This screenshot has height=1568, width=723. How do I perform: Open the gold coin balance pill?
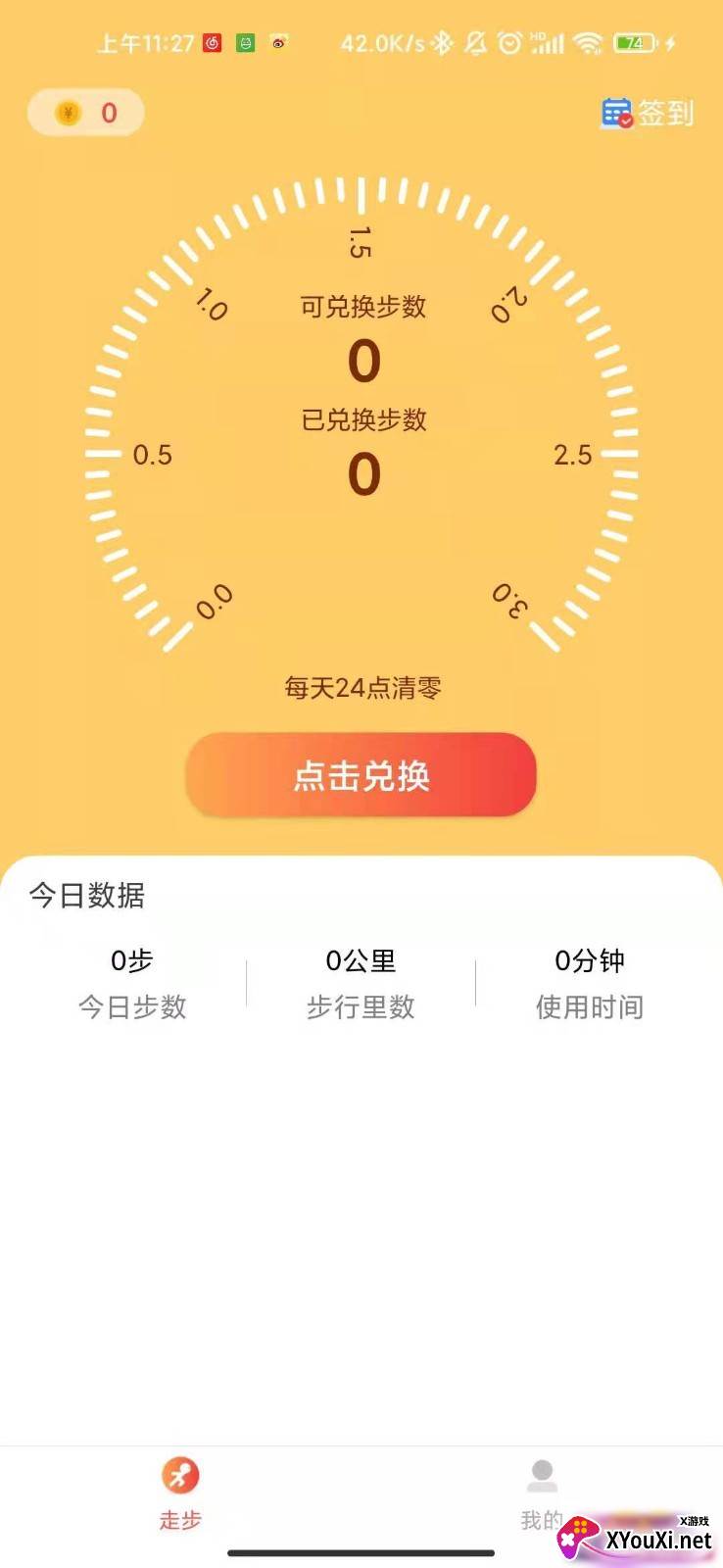[x=86, y=113]
